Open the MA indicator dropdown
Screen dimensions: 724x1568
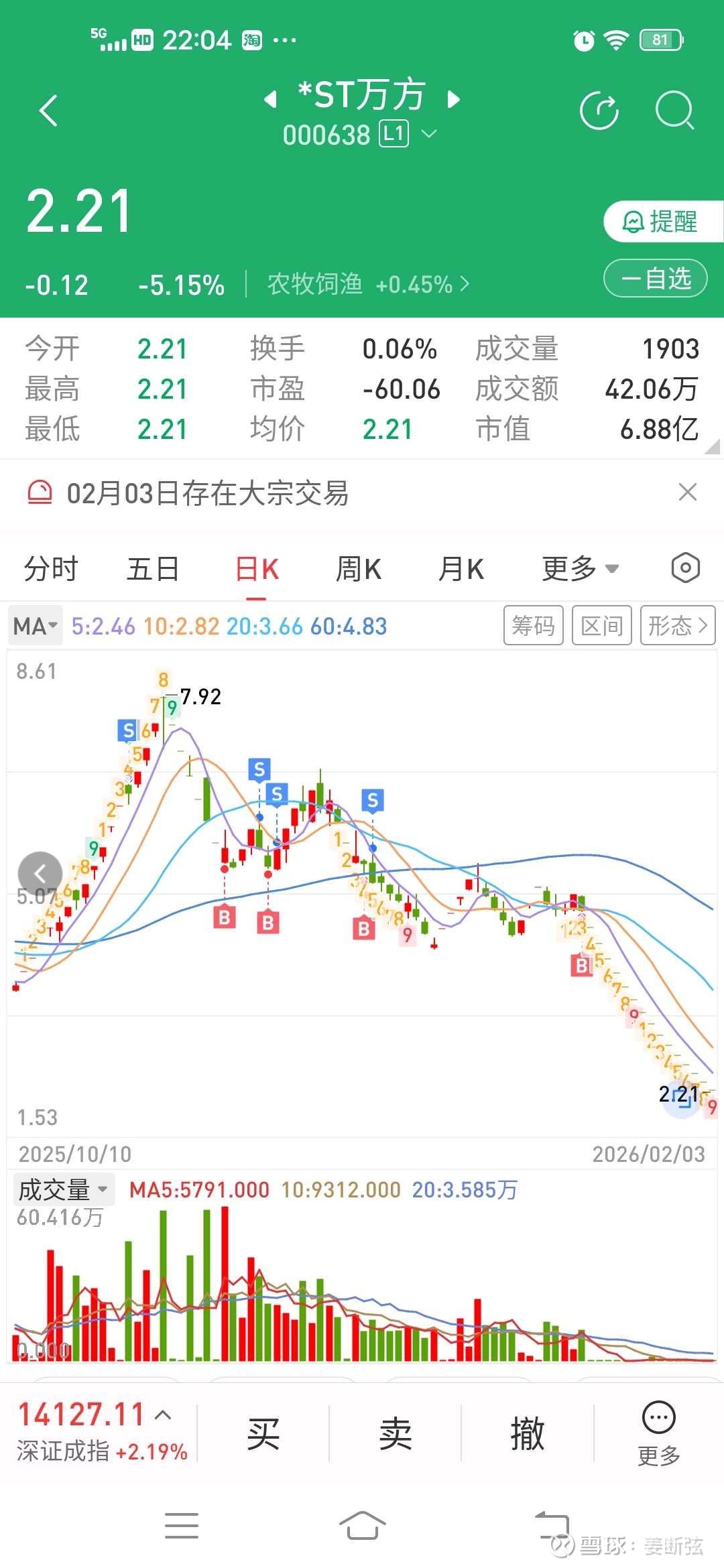point(36,627)
